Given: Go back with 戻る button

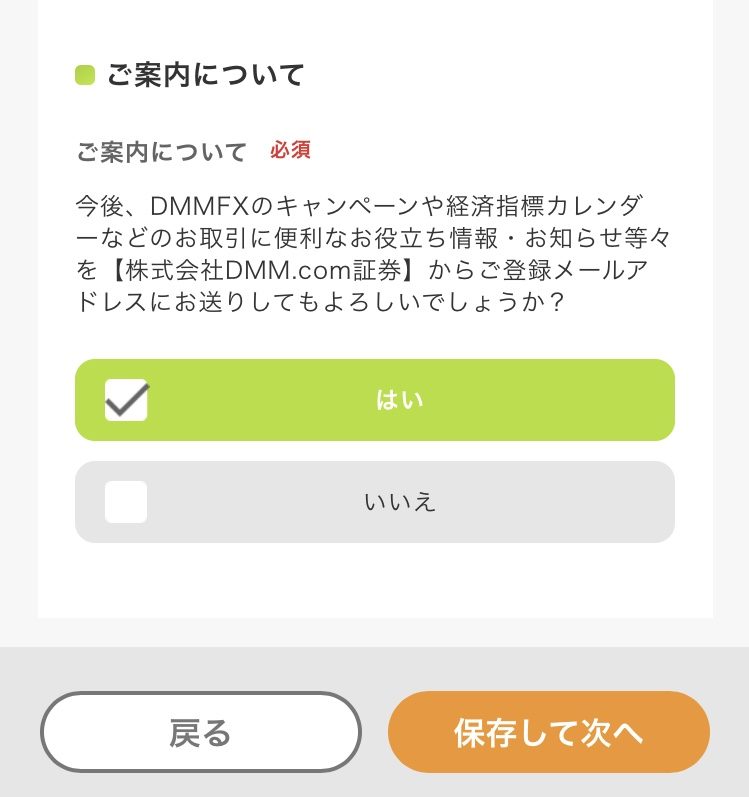Looking at the screenshot, I should pos(200,733).
